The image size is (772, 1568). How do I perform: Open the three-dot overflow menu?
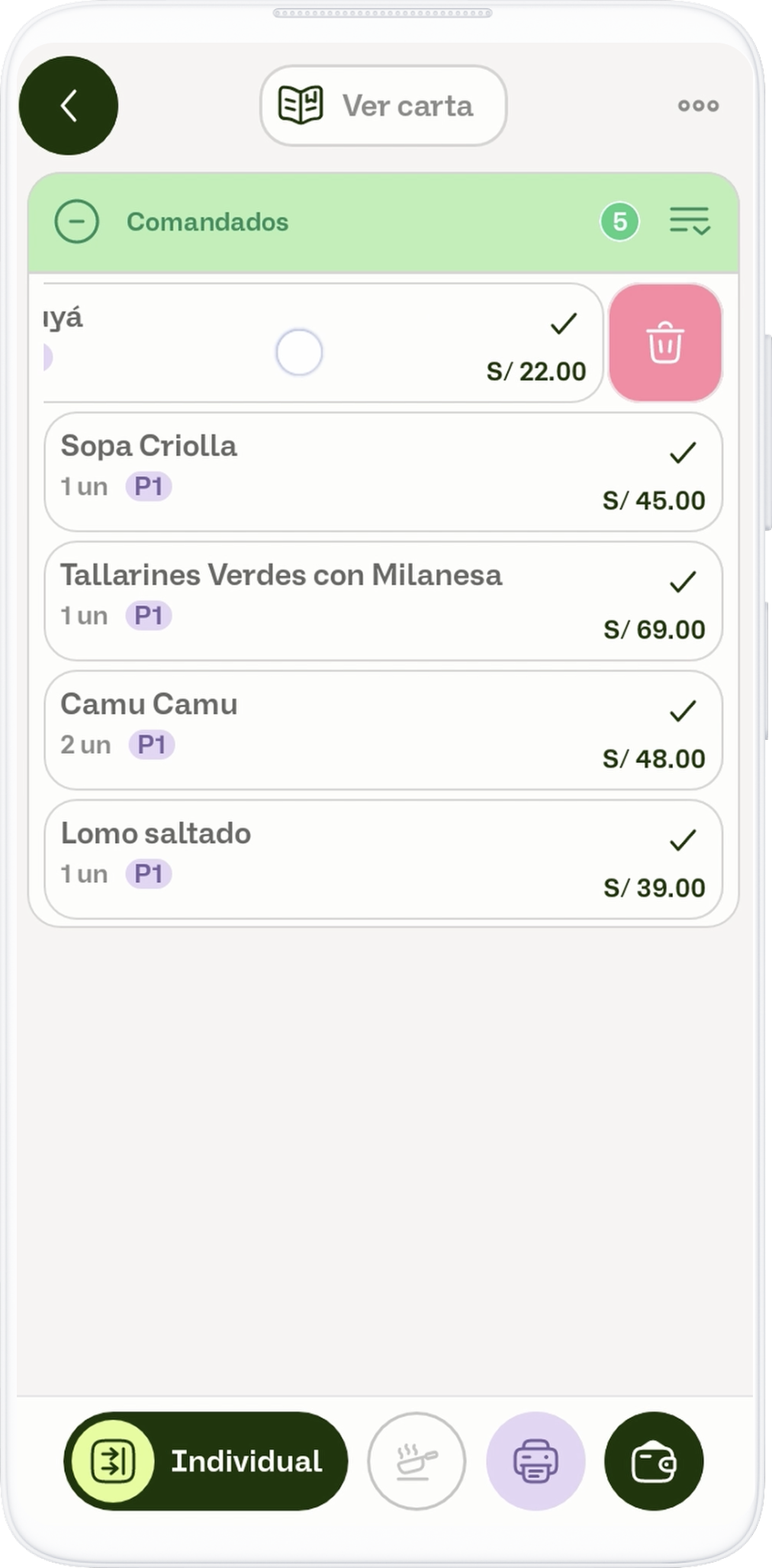point(698,106)
